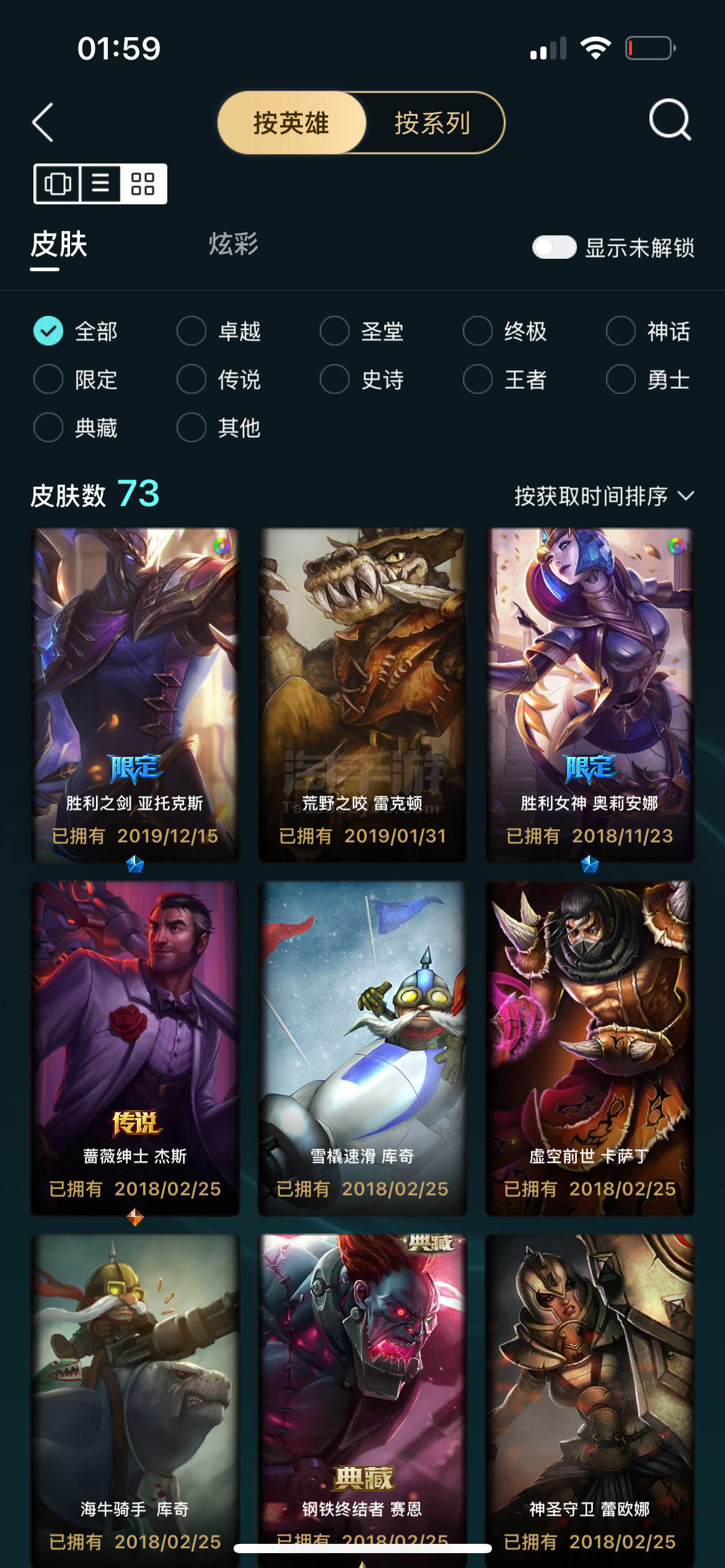This screenshot has width=725, height=1568.
Task: Select the 典藏 filter option
Action: [x=48, y=427]
